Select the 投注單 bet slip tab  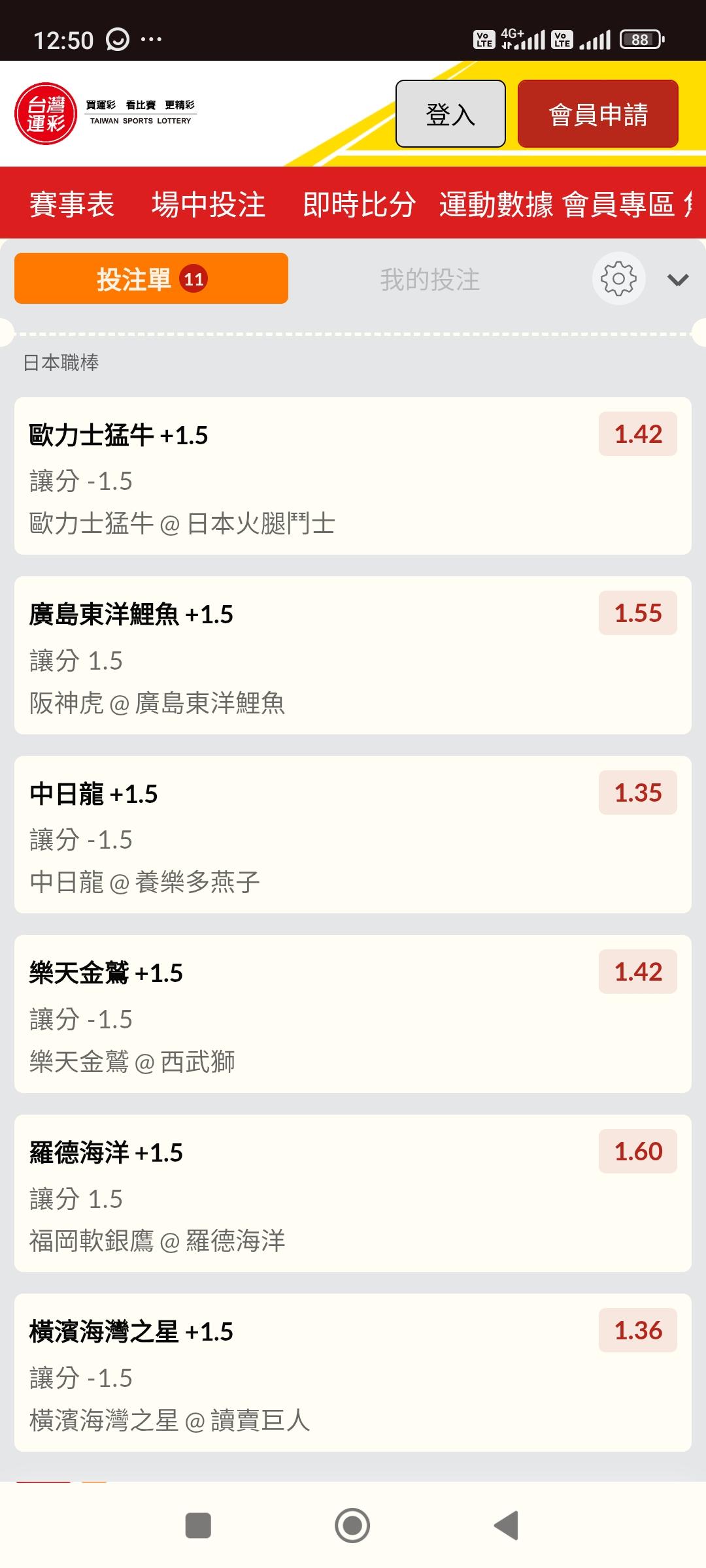pyautogui.click(x=151, y=279)
